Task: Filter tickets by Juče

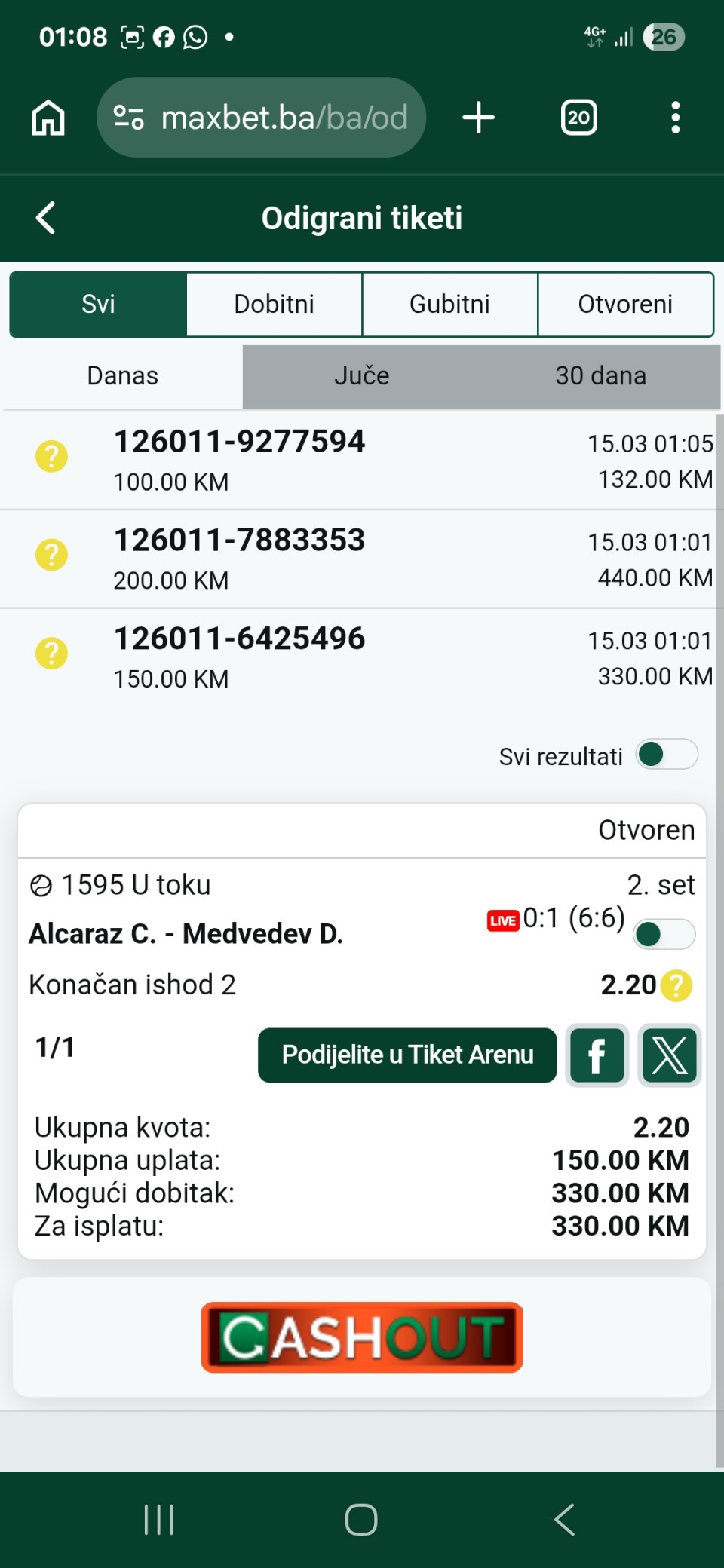Action: point(362,376)
